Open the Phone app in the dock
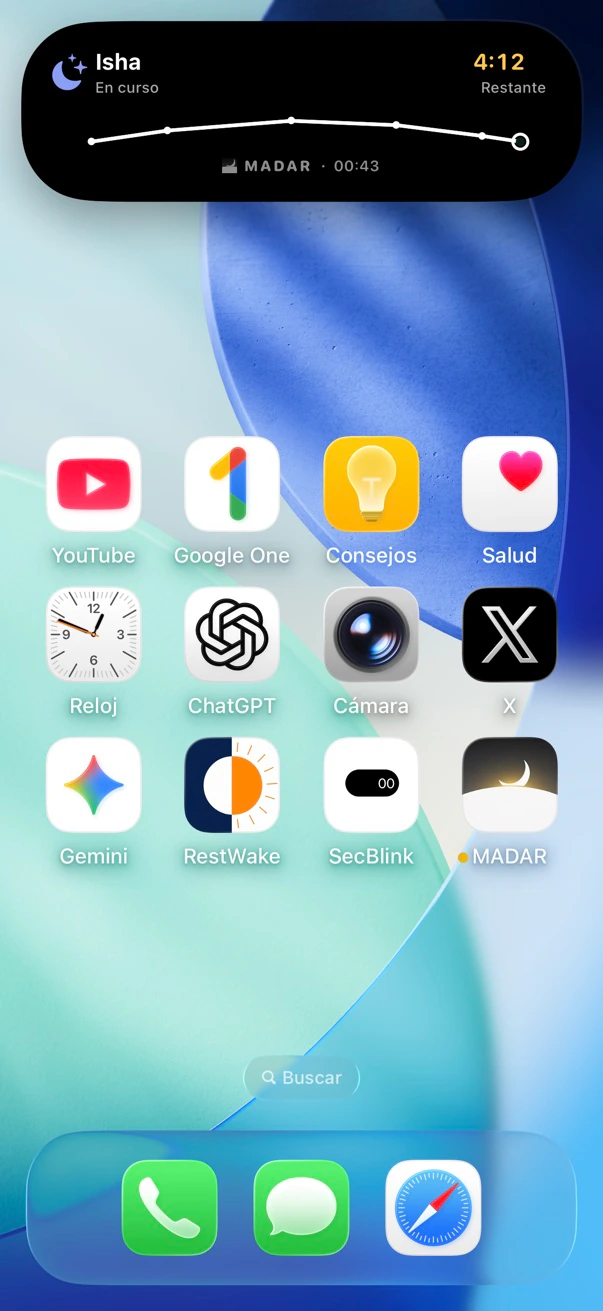The image size is (603, 1311). tap(170, 1208)
